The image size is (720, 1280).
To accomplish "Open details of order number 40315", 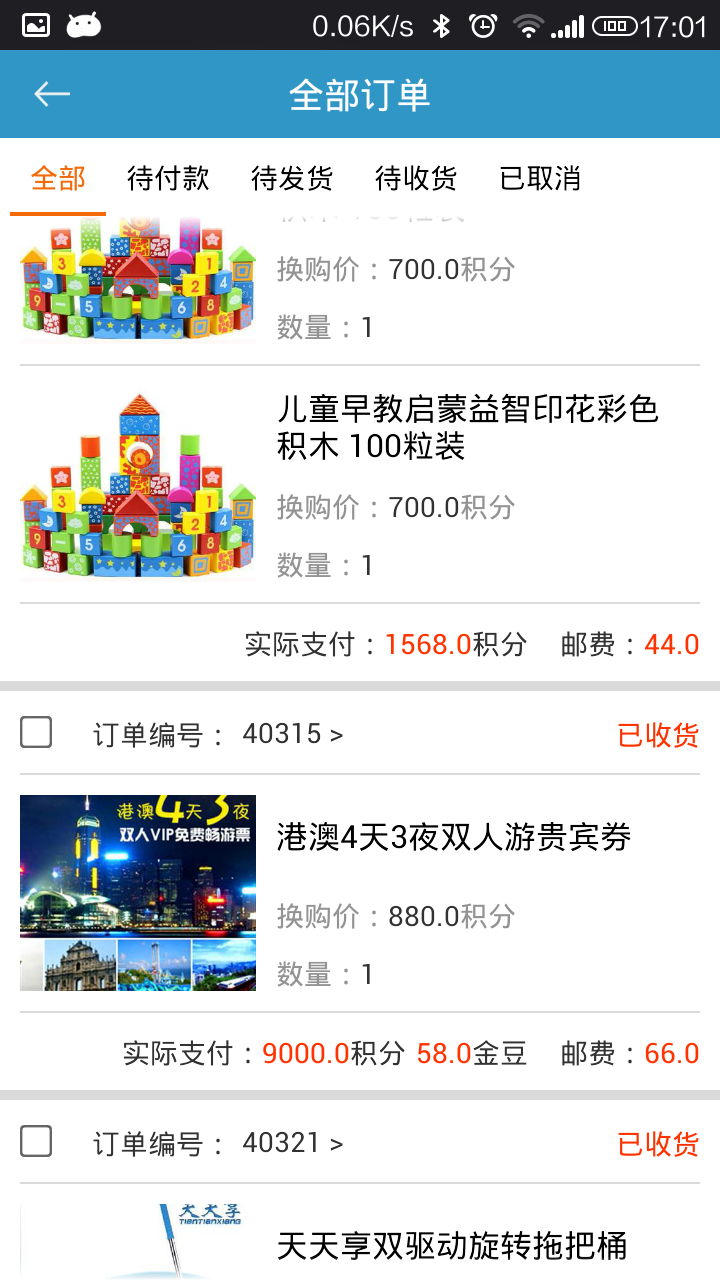I will pyautogui.click(x=292, y=735).
